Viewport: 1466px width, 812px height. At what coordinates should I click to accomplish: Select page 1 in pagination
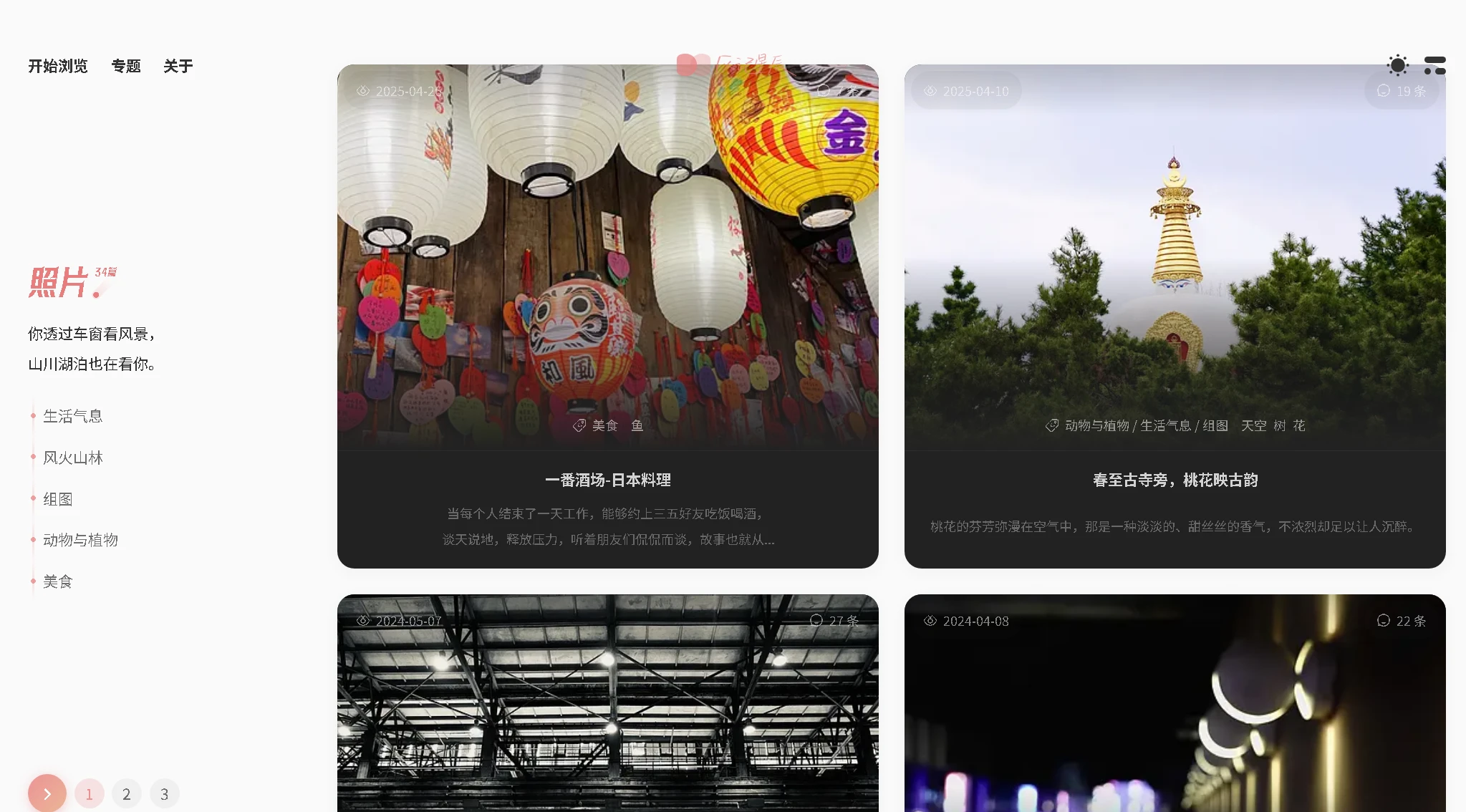pyautogui.click(x=90, y=793)
